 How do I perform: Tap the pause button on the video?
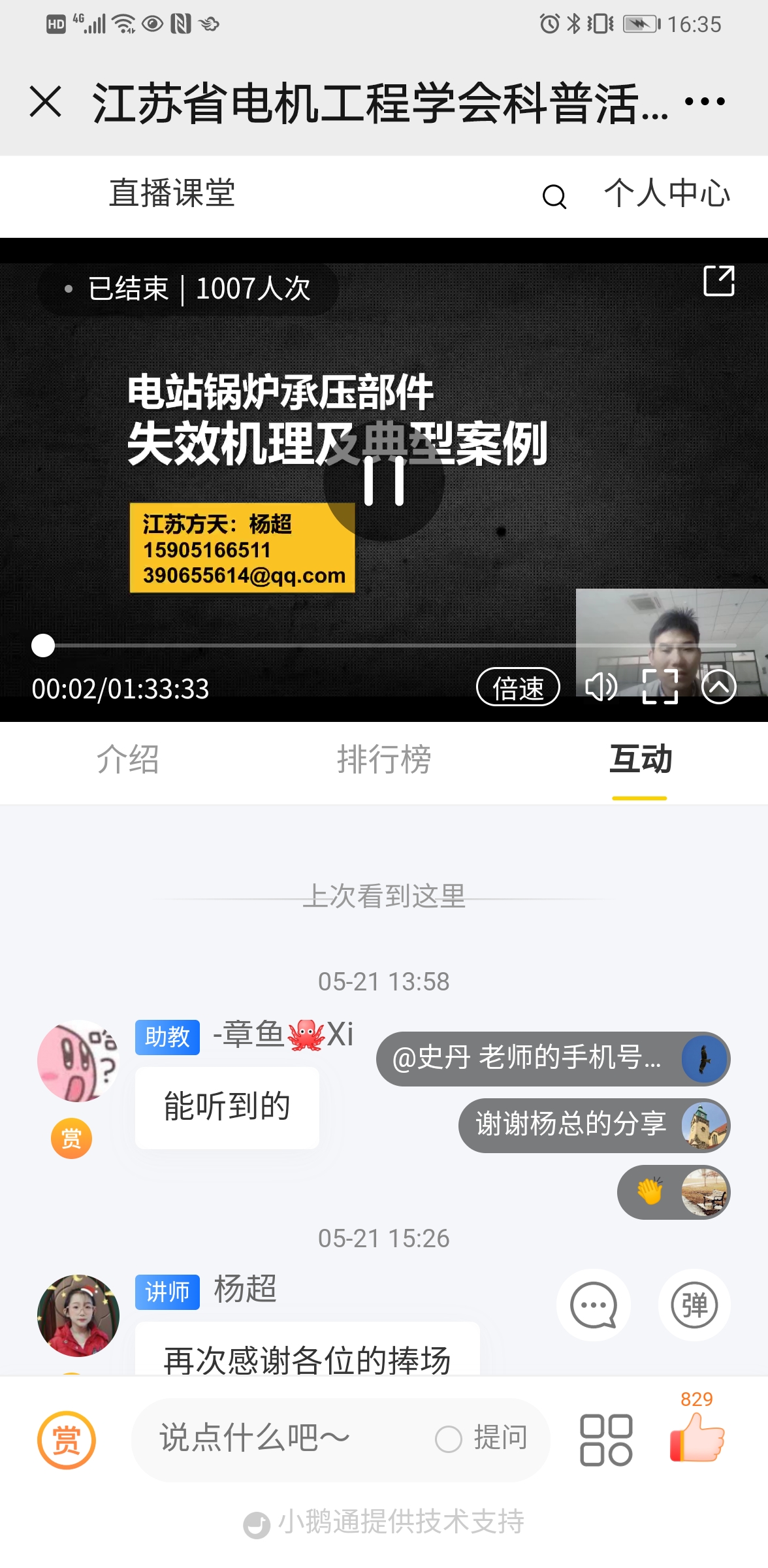pyautogui.click(x=384, y=482)
